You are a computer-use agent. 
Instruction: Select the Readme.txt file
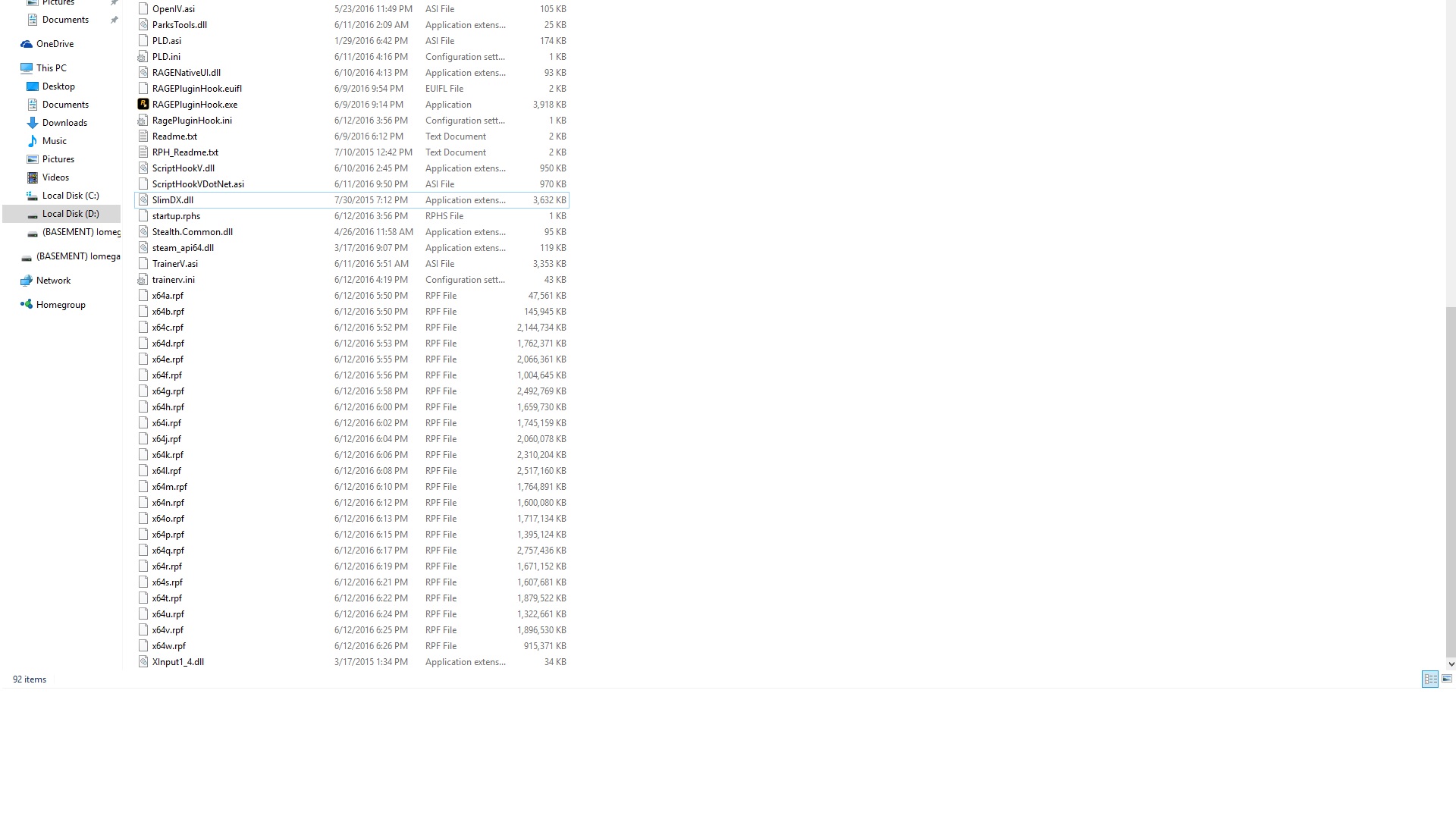pos(174,136)
